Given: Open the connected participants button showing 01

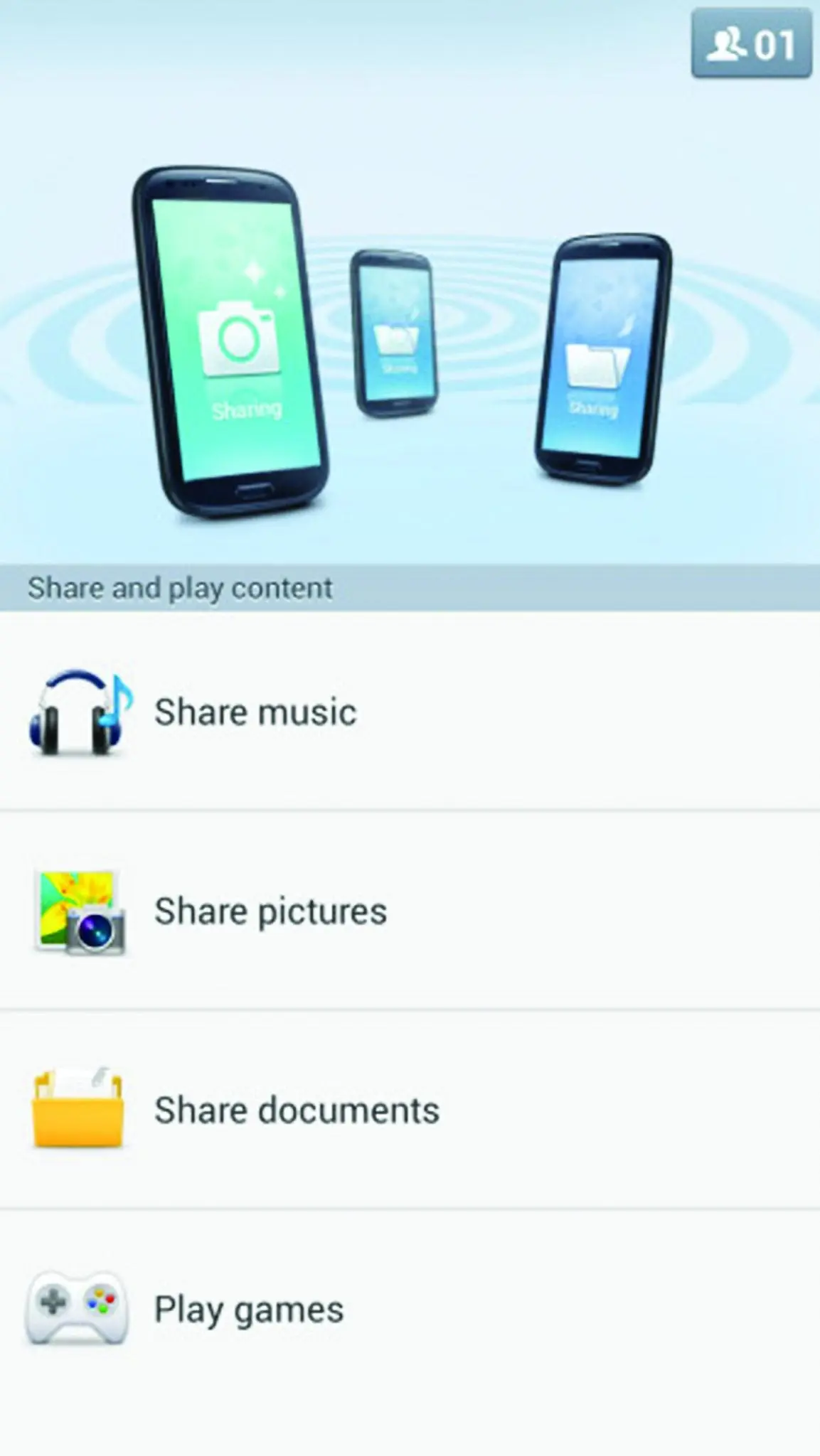Looking at the screenshot, I should (x=751, y=44).
